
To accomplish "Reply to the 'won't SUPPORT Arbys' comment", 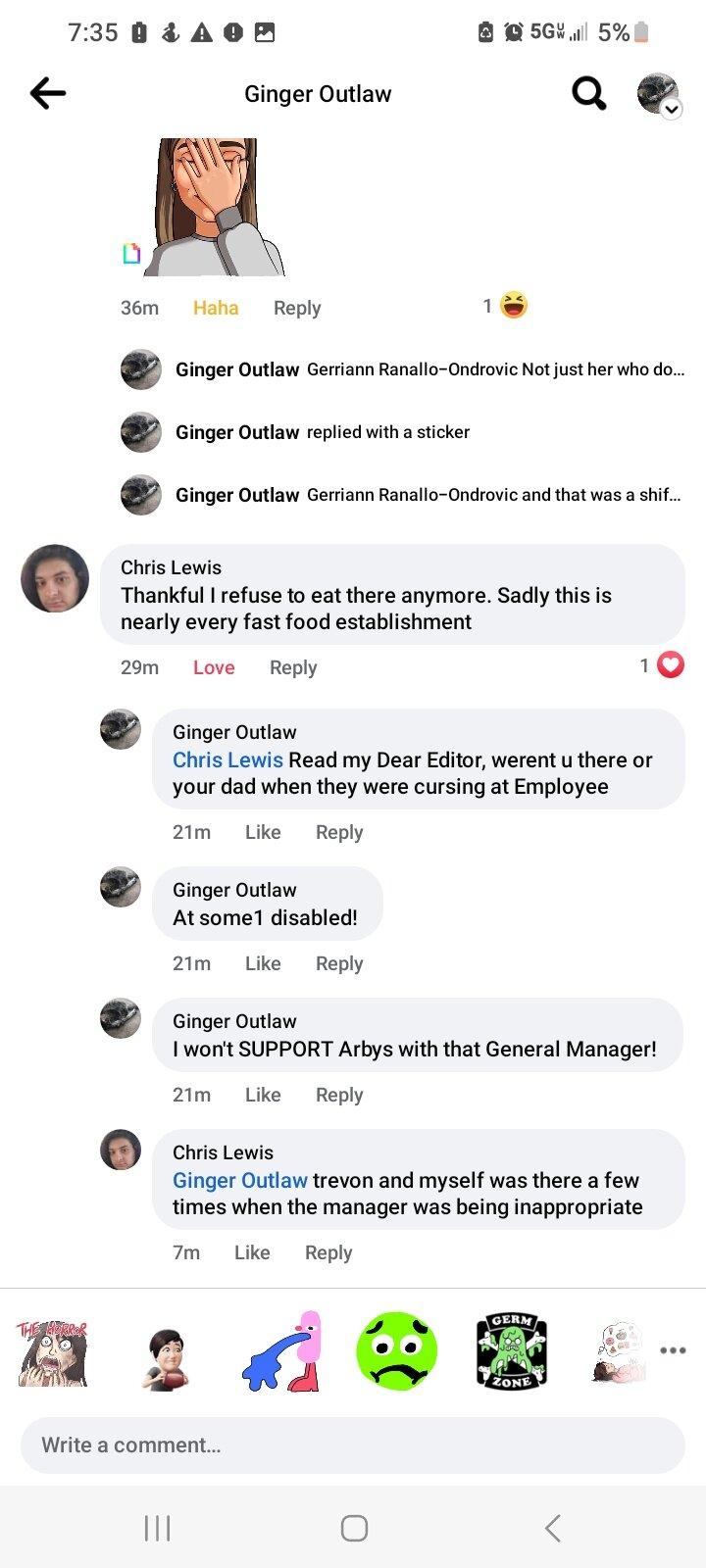I will click(339, 1095).
